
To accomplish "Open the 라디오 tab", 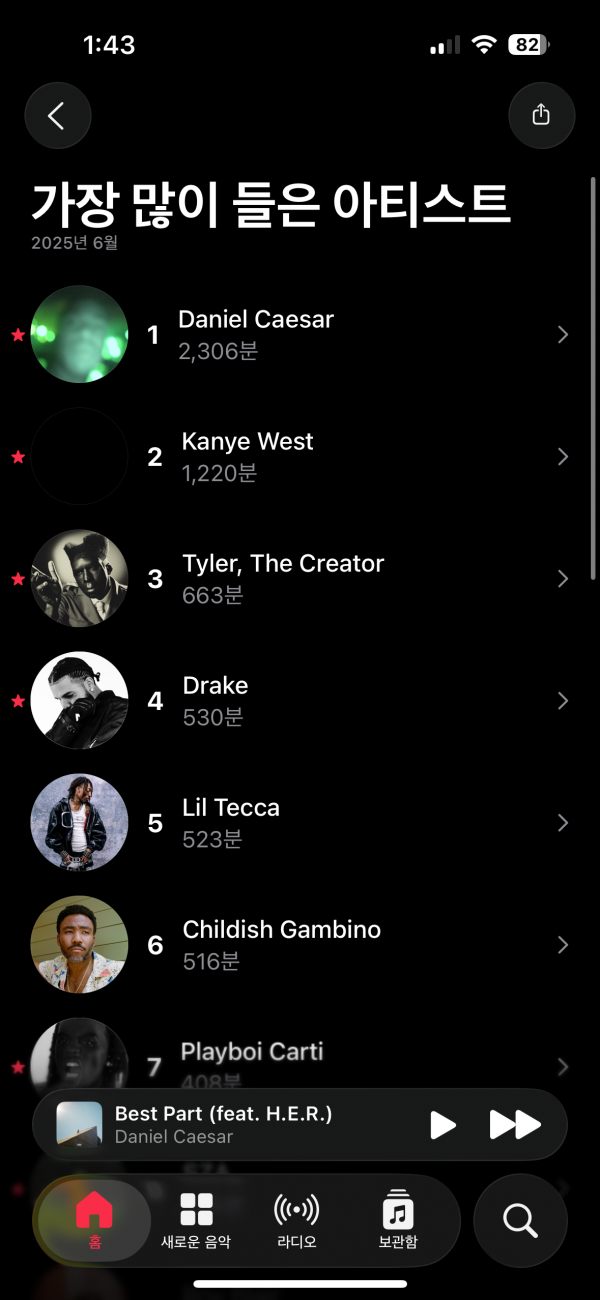I will [x=296, y=1221].
